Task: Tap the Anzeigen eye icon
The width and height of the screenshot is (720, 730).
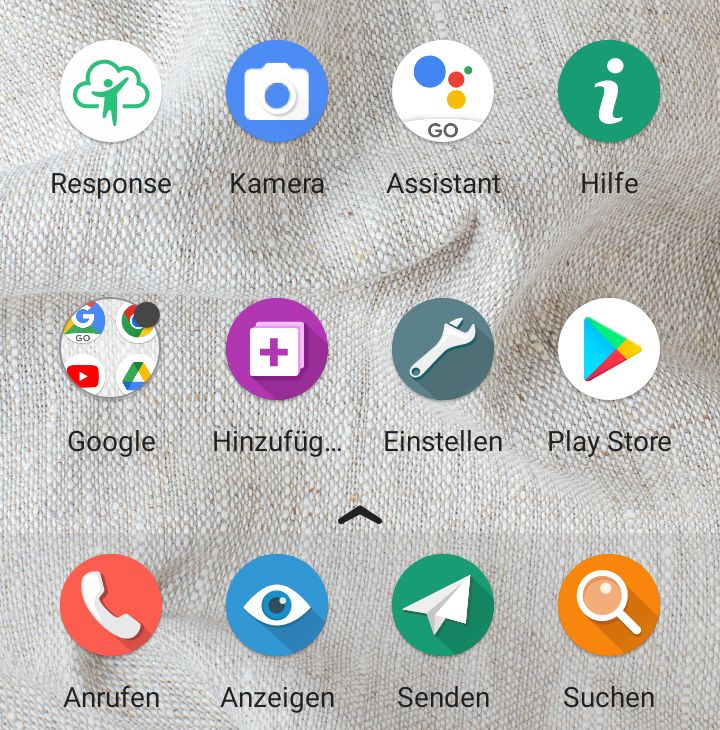Action: [x=277, y=605]
